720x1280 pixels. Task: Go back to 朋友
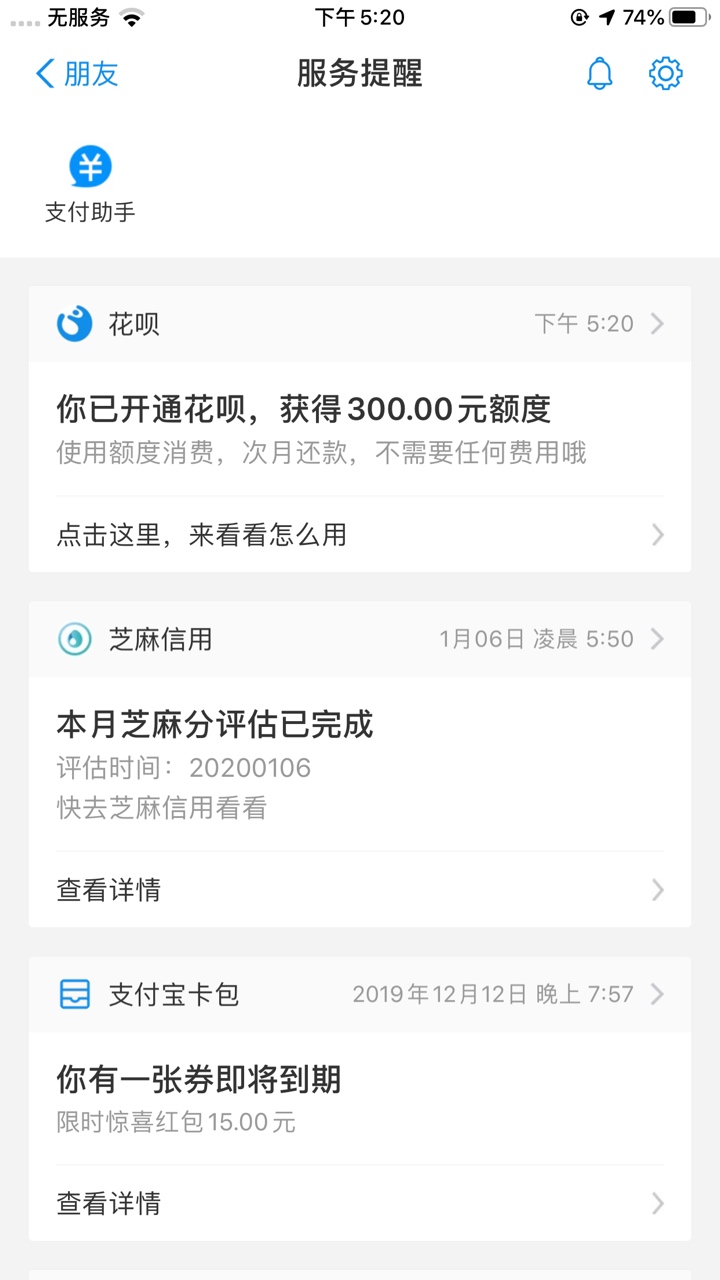coord(77,73)
